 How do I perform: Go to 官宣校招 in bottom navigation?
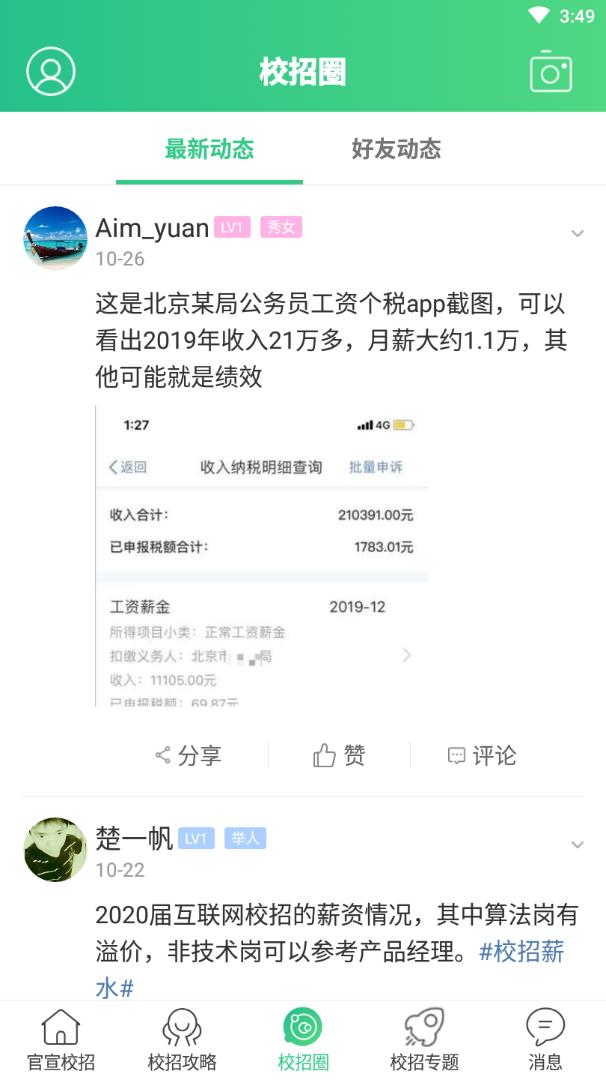pyautogui.click(x=61, y=1040)
